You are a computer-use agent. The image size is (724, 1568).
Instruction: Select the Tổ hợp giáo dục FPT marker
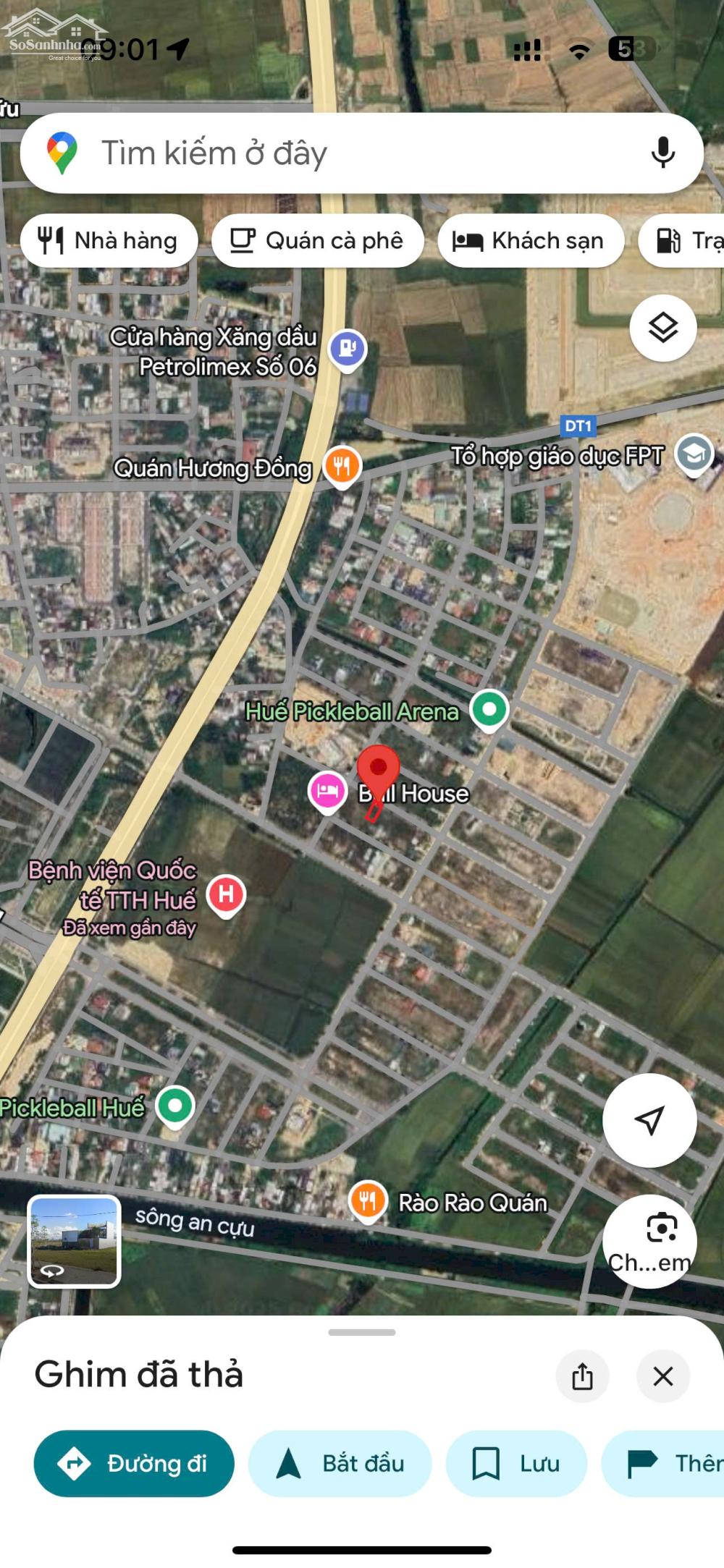(694, 454)
